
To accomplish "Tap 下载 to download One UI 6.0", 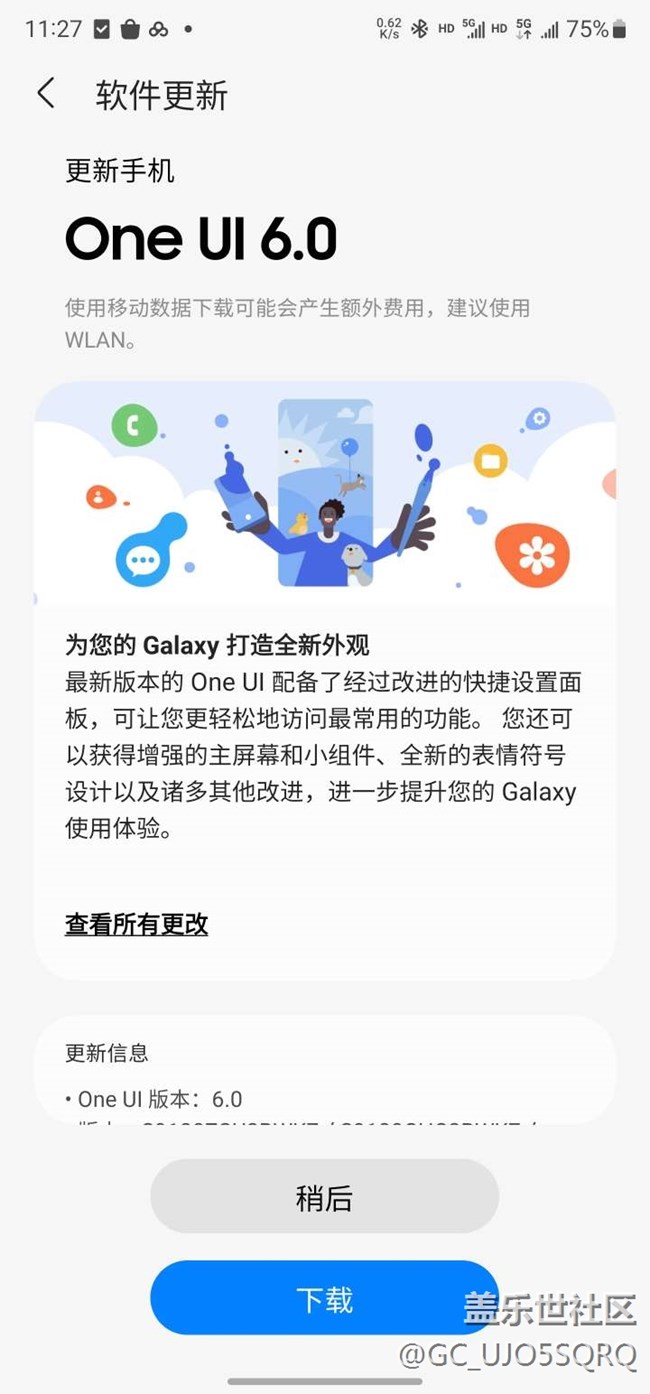I will (x=324, y=1299).
